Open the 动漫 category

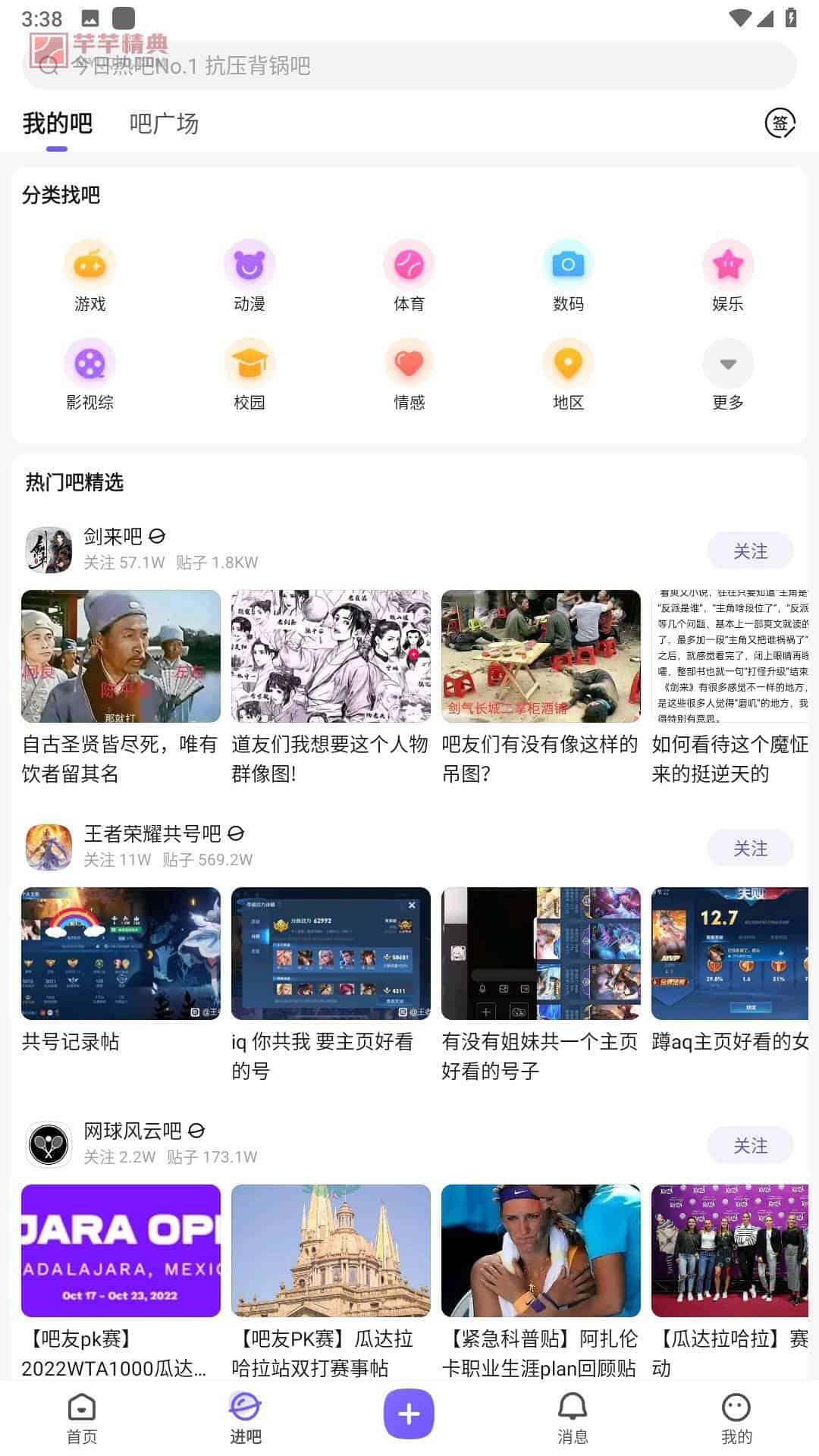tap(249, 276)
